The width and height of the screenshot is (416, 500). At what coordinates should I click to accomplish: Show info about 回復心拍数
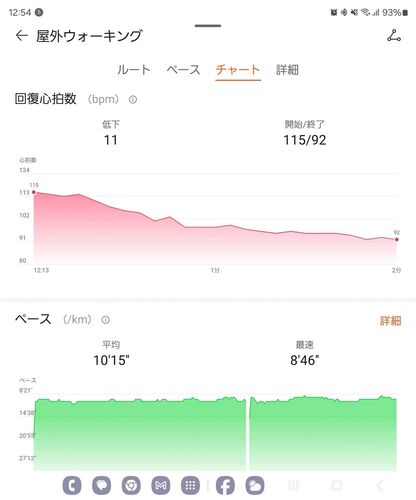(x=133, y=99)
